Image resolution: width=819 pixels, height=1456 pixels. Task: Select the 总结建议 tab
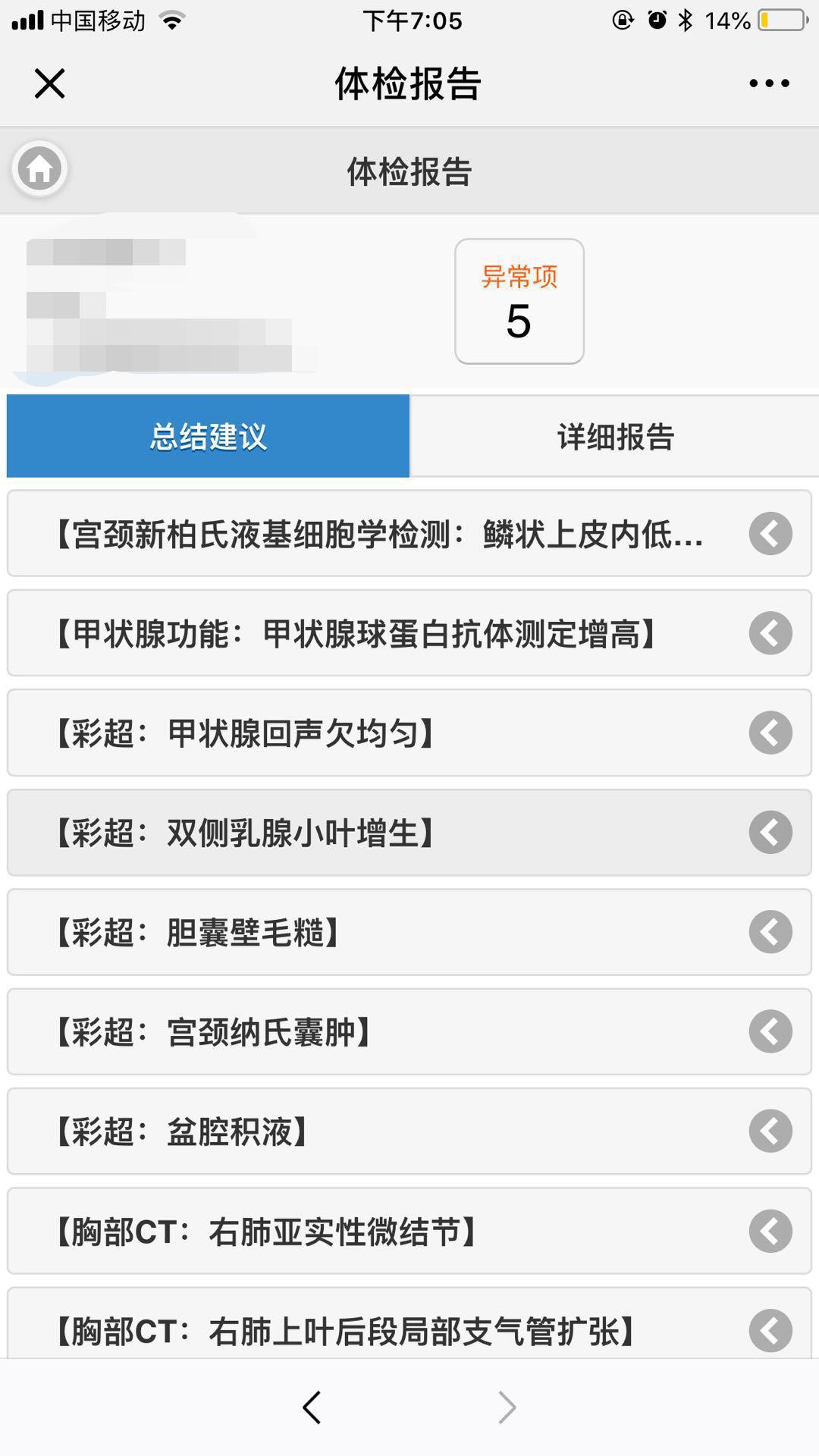[208, 436]
